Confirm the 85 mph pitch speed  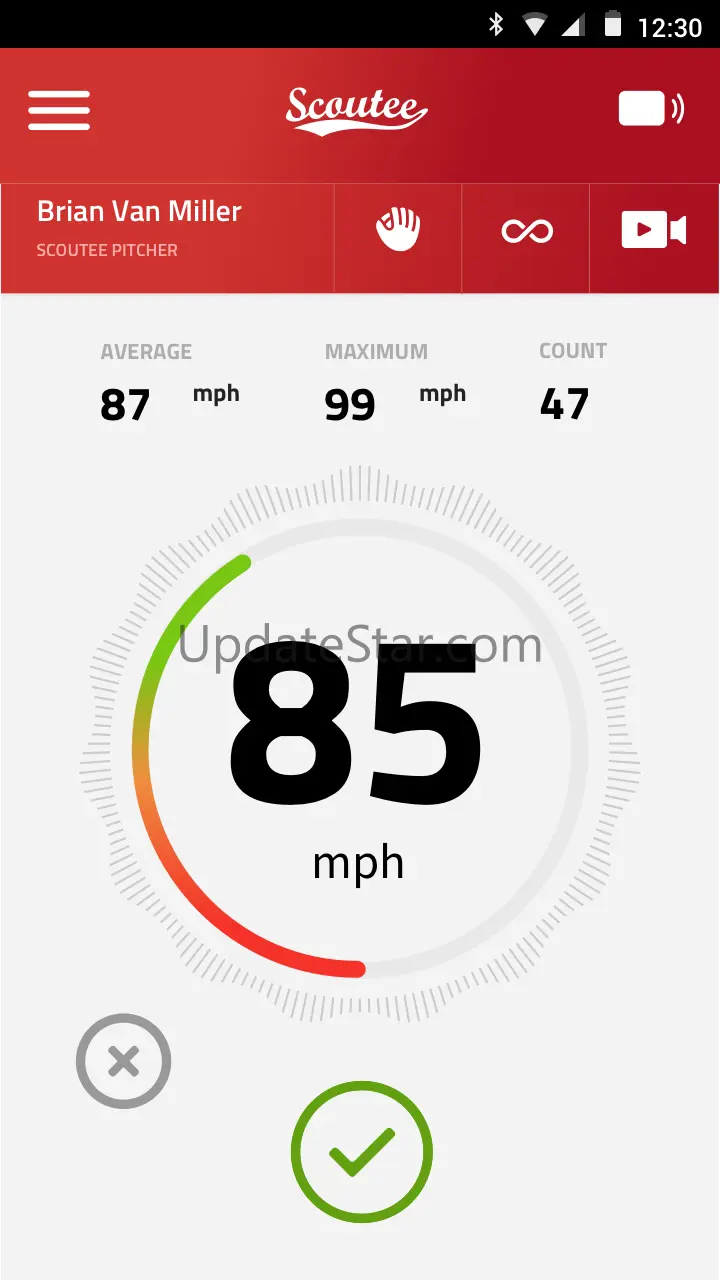[x=361, y=1152]
